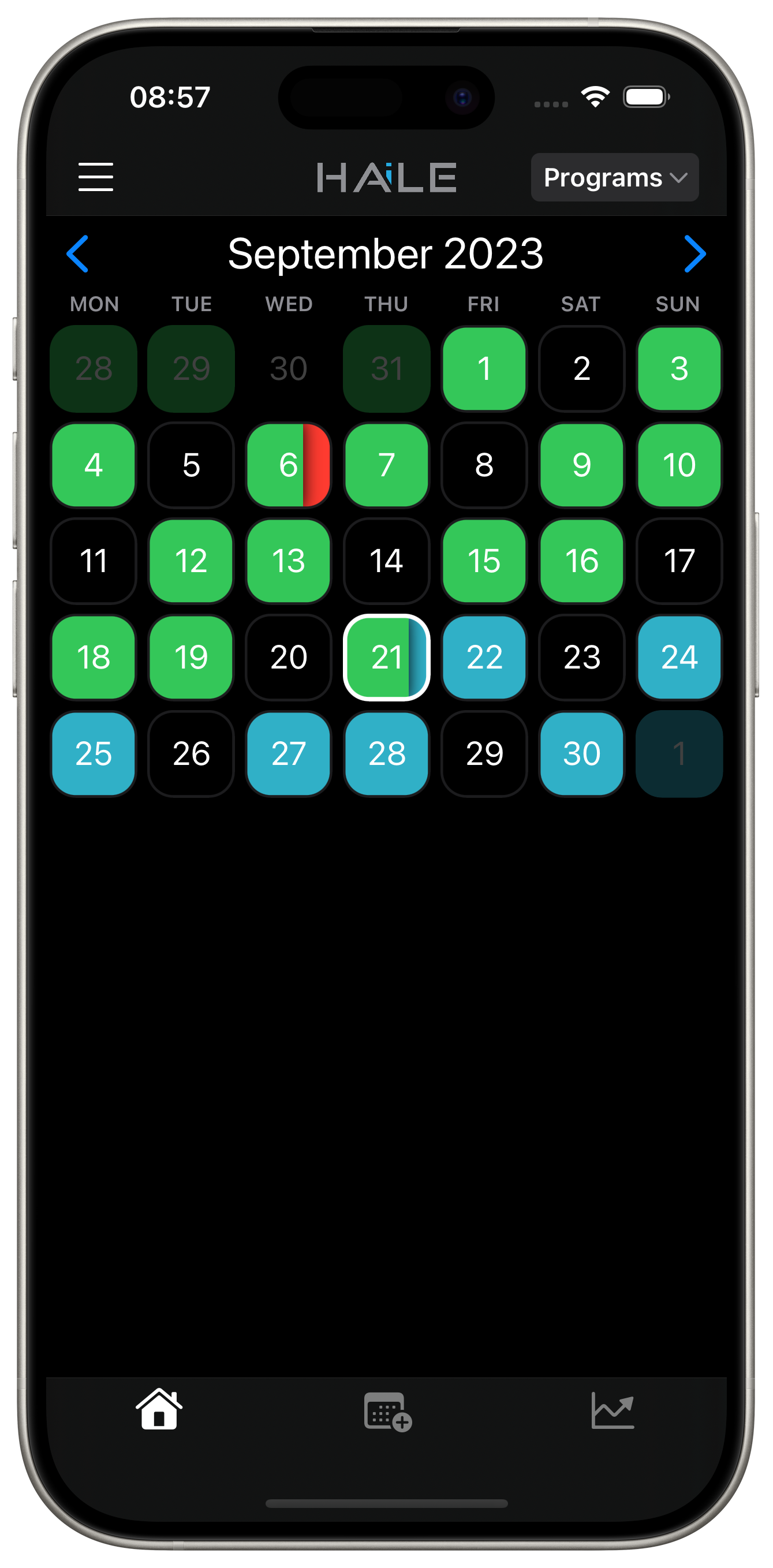
Task: Open the hamburger menu
Action: point(96,177)
